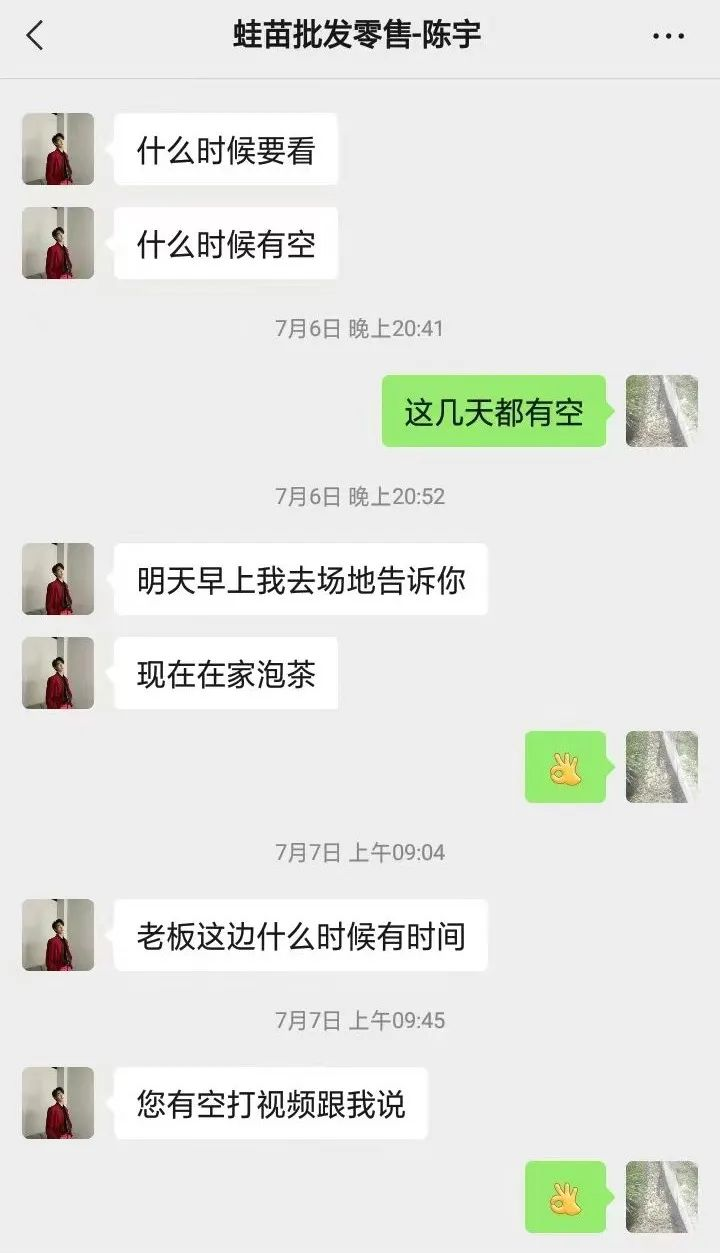Screen dimensions: 720x1253
Task: Open contact avatar beside 什么时候要看
Action: coord(58,149)
